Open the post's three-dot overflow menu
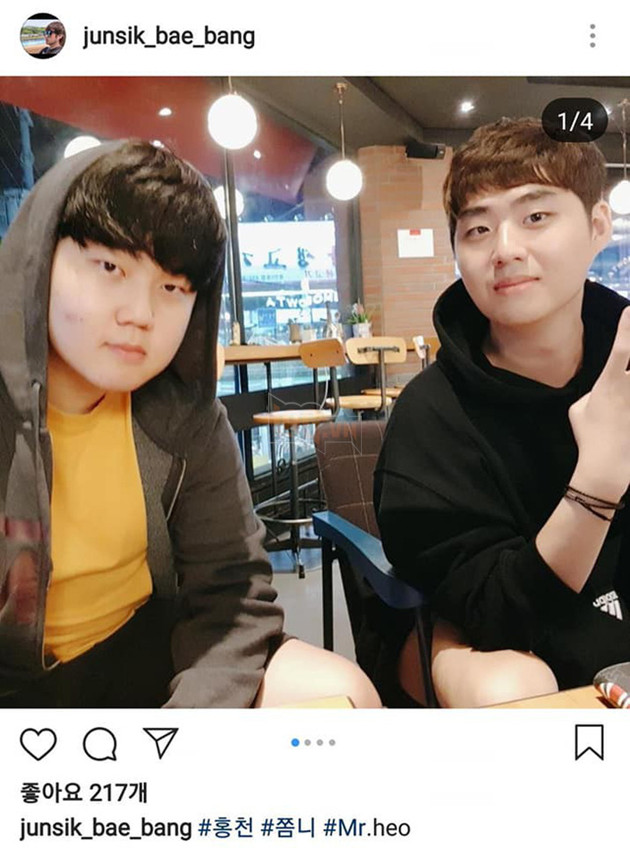Viewport: 630px width, 848px height. coord(592,36)
